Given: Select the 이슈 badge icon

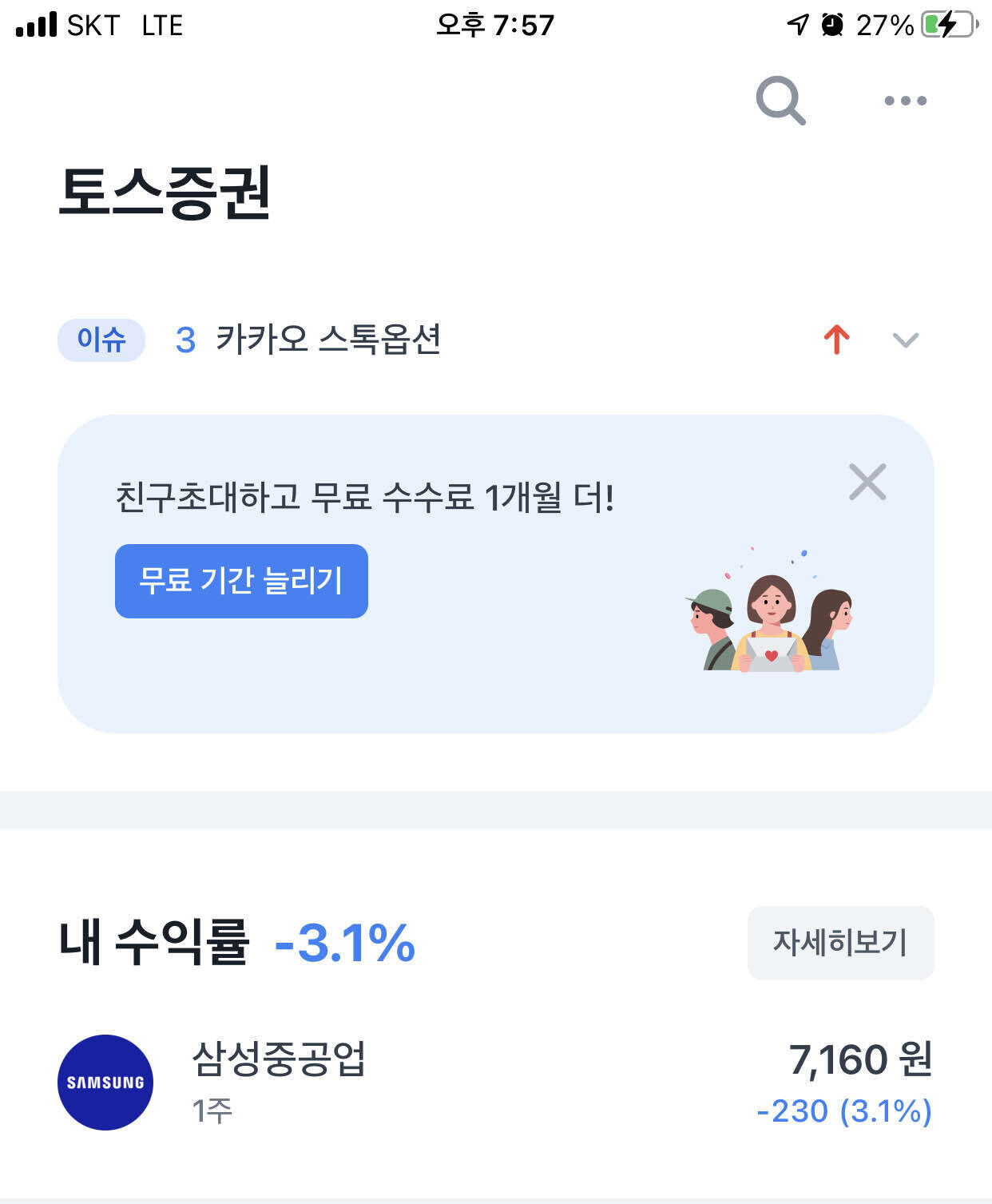Looking at the screenshot, I should click(101, 339).
